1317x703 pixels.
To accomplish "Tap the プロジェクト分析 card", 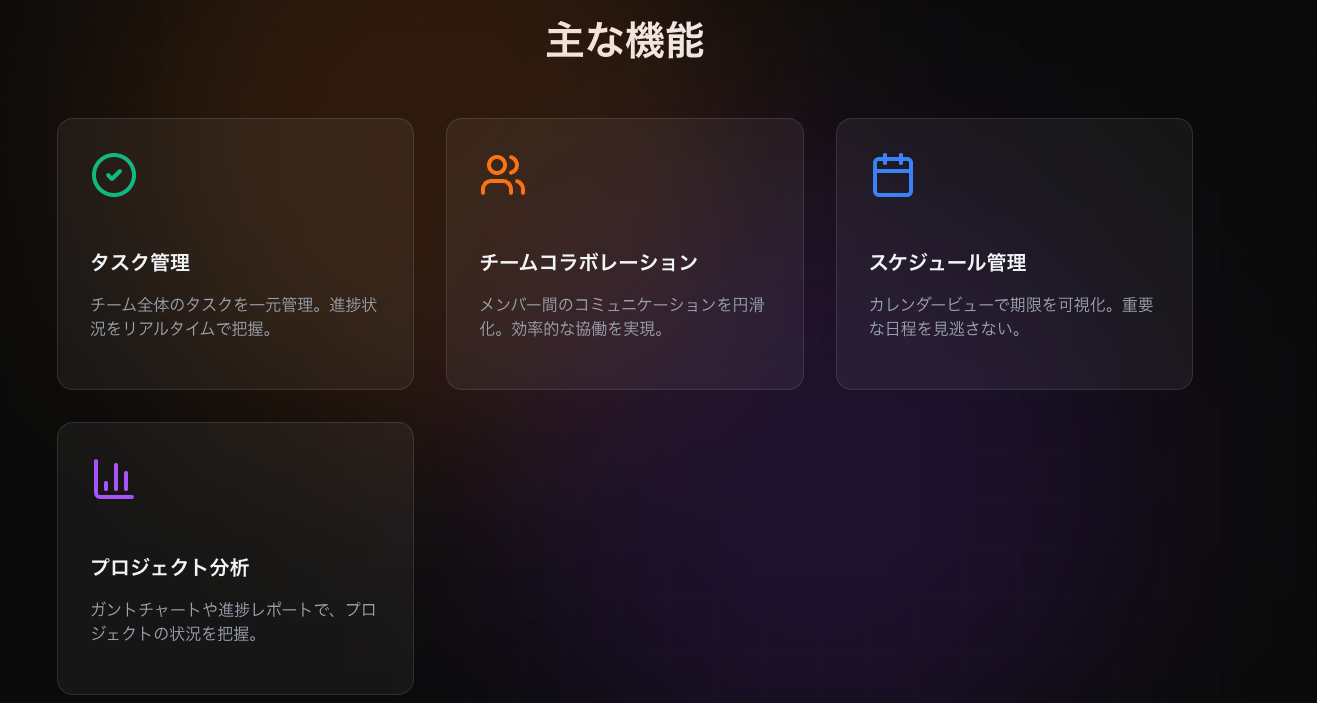I will [x=235, y=558].
